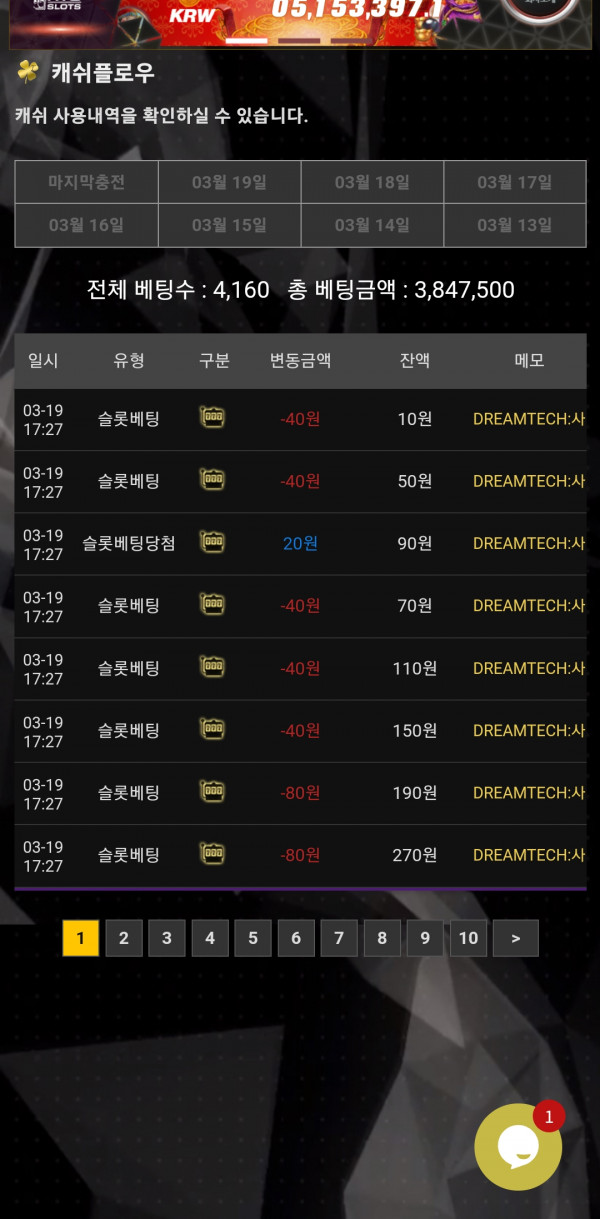
Task: Select the 마지막충전 filter
Action: 87,182
